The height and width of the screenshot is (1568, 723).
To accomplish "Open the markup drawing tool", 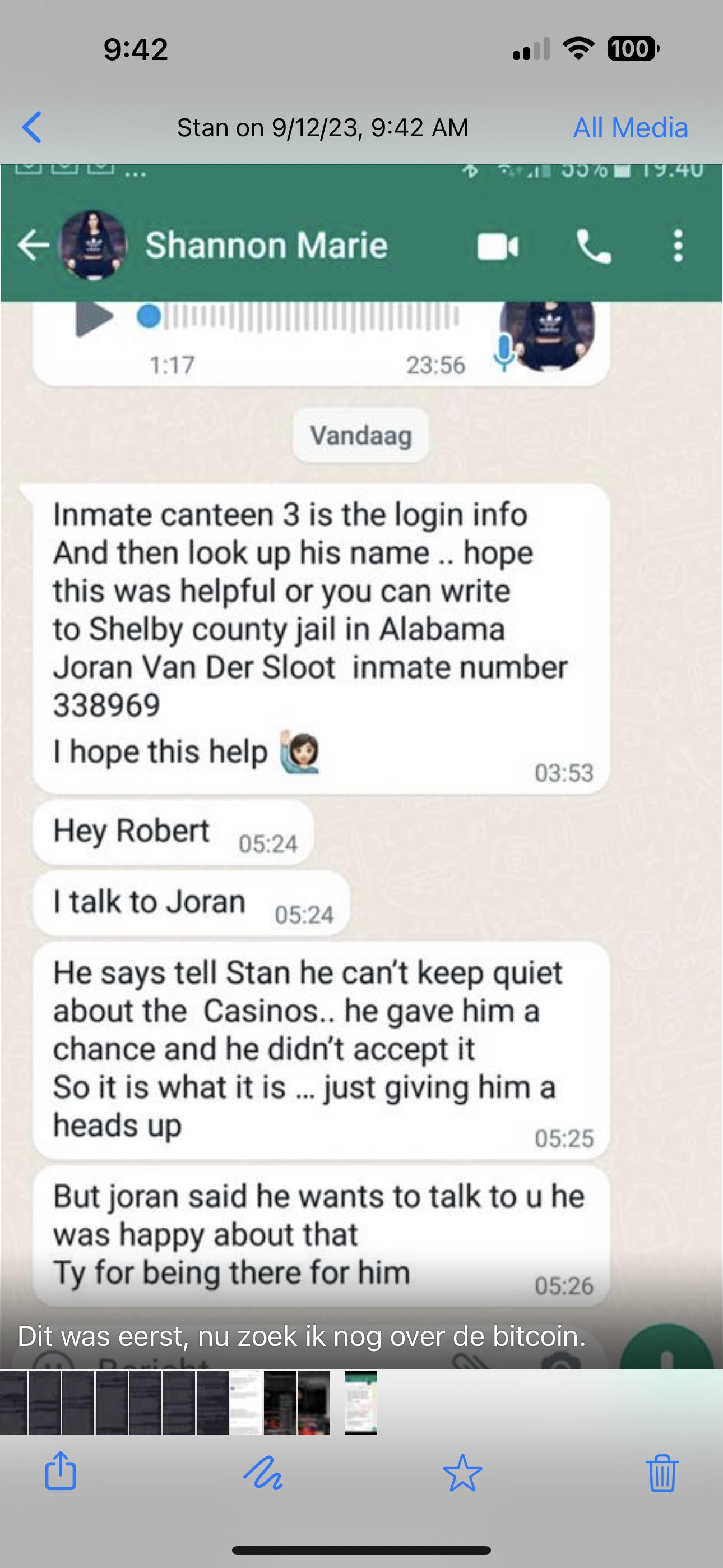I will [262, 1472].
